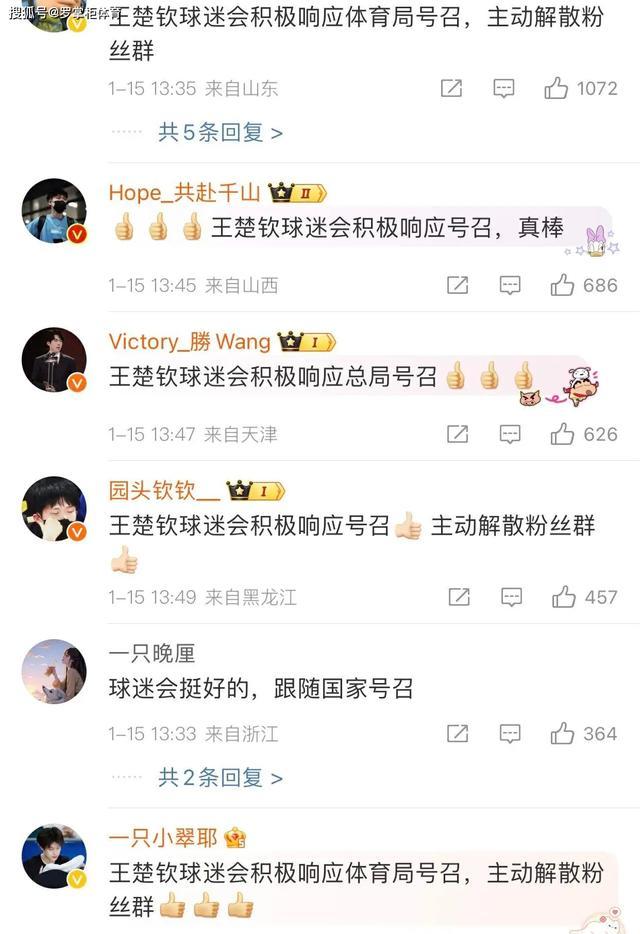Reply to Hope_共赴千山's comment
Image resolution: width=640 pixels, height=934 pixels.
click(x=510, y=285)
